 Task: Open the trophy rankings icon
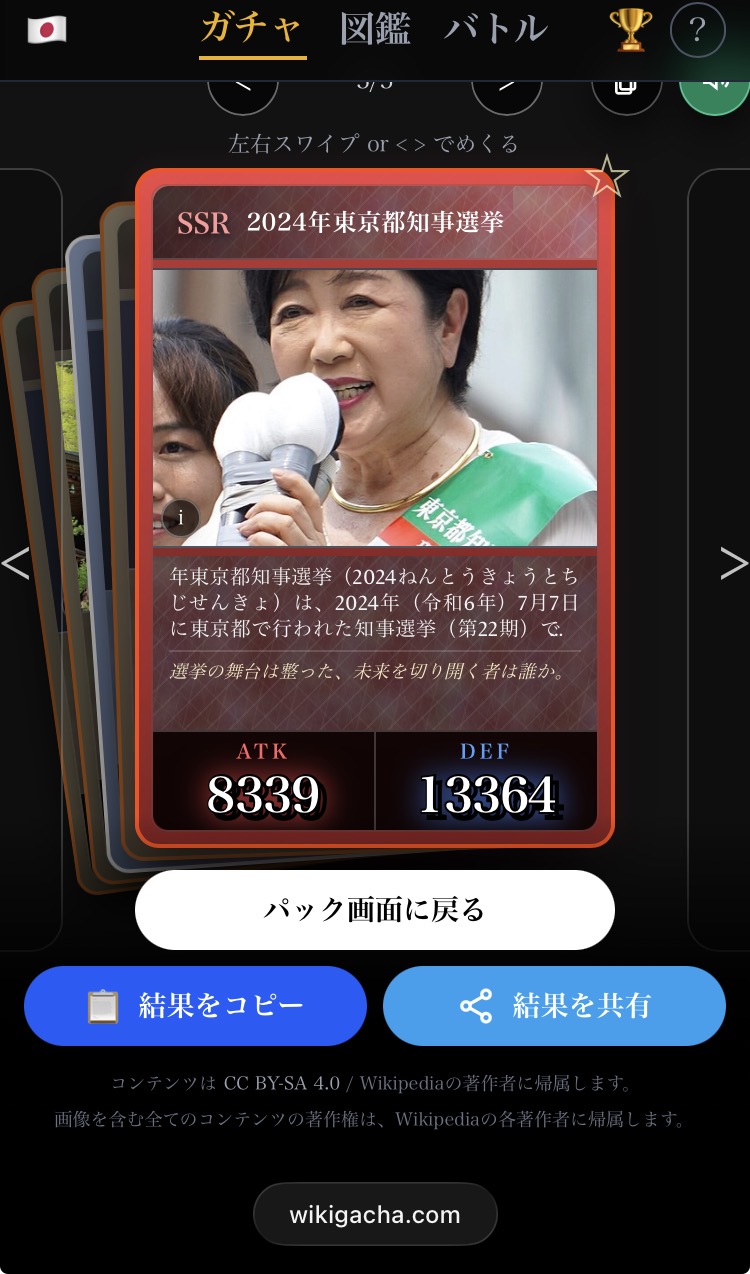click(x=630, y=31)
